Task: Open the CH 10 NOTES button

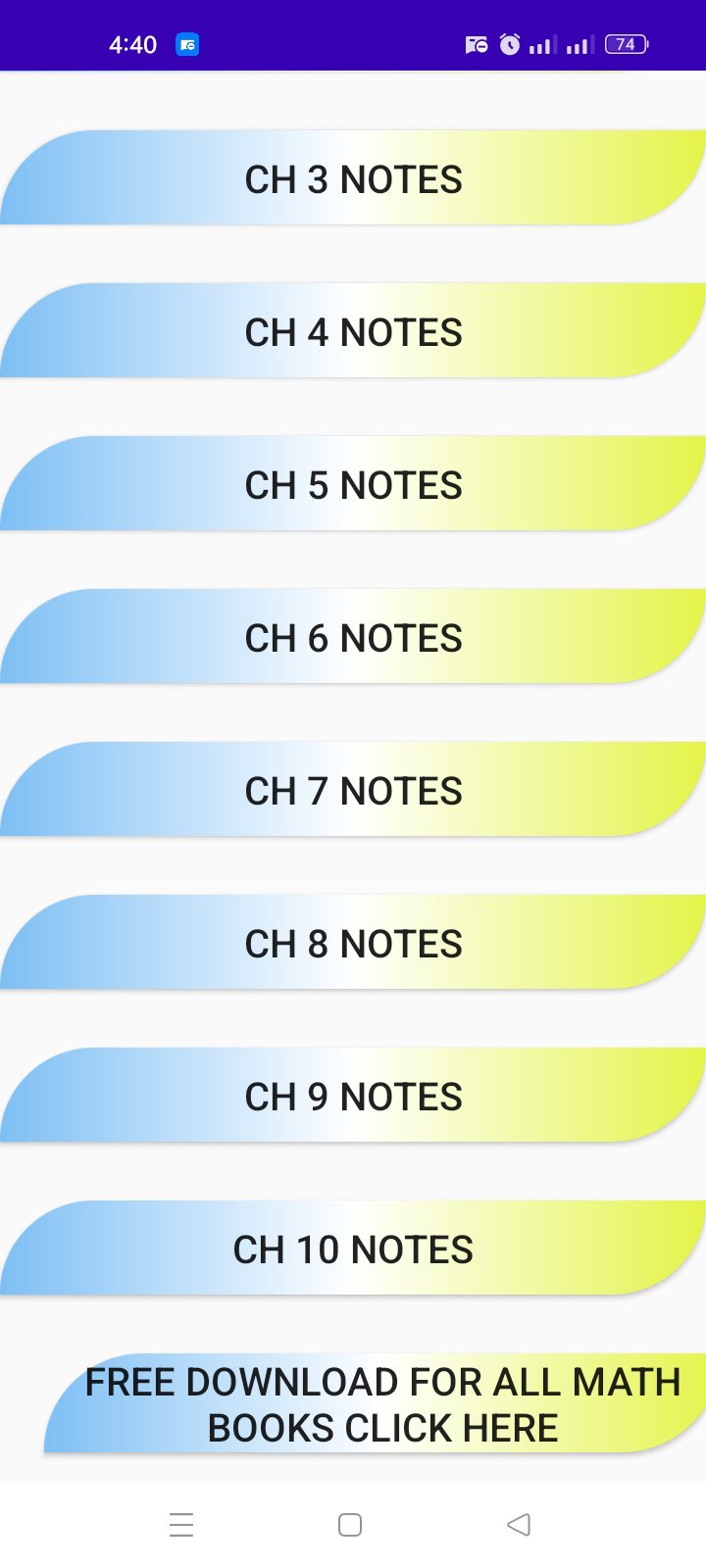Action: point(353,1249)
